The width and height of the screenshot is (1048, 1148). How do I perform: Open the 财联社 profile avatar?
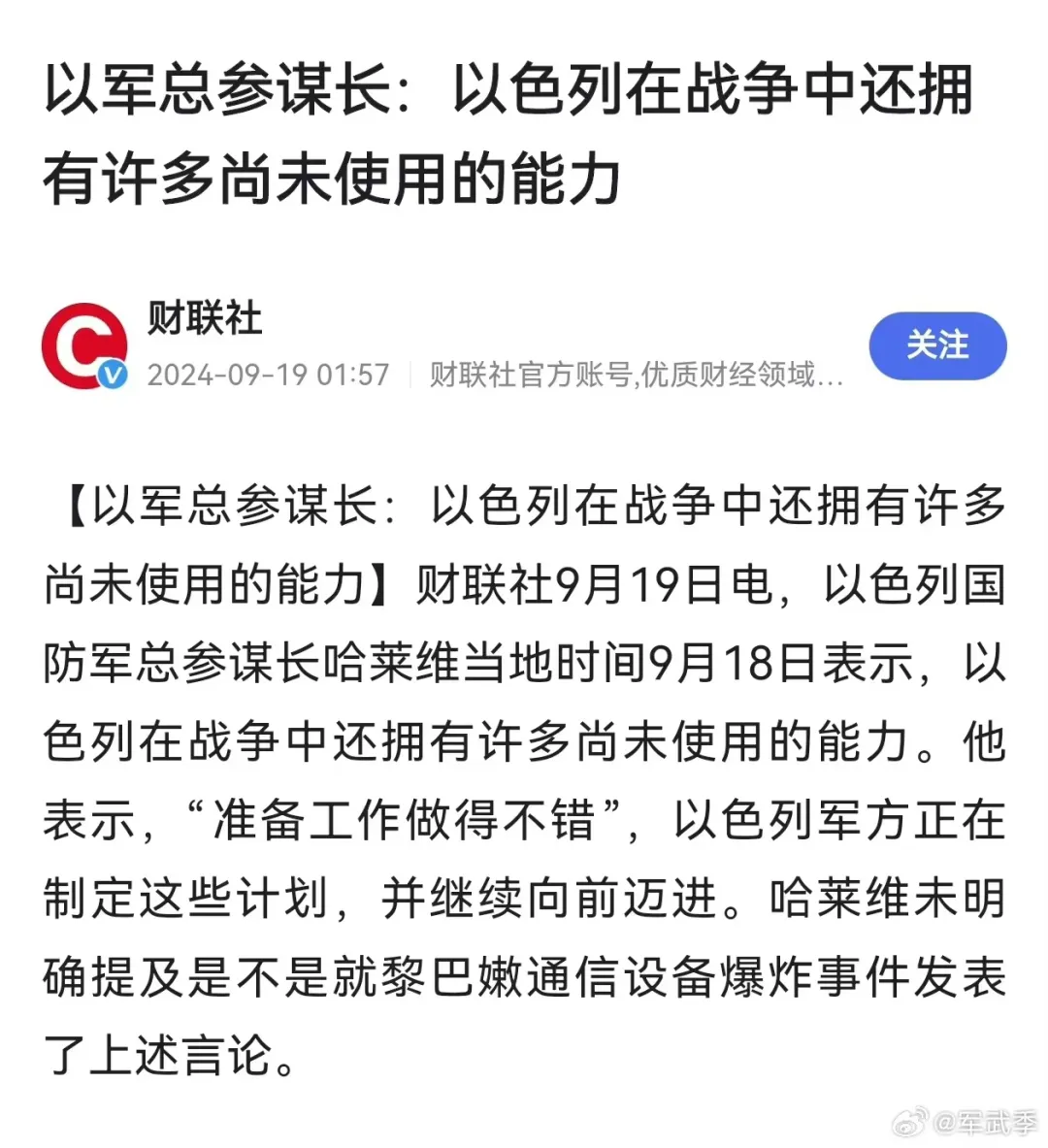[84, 345]
